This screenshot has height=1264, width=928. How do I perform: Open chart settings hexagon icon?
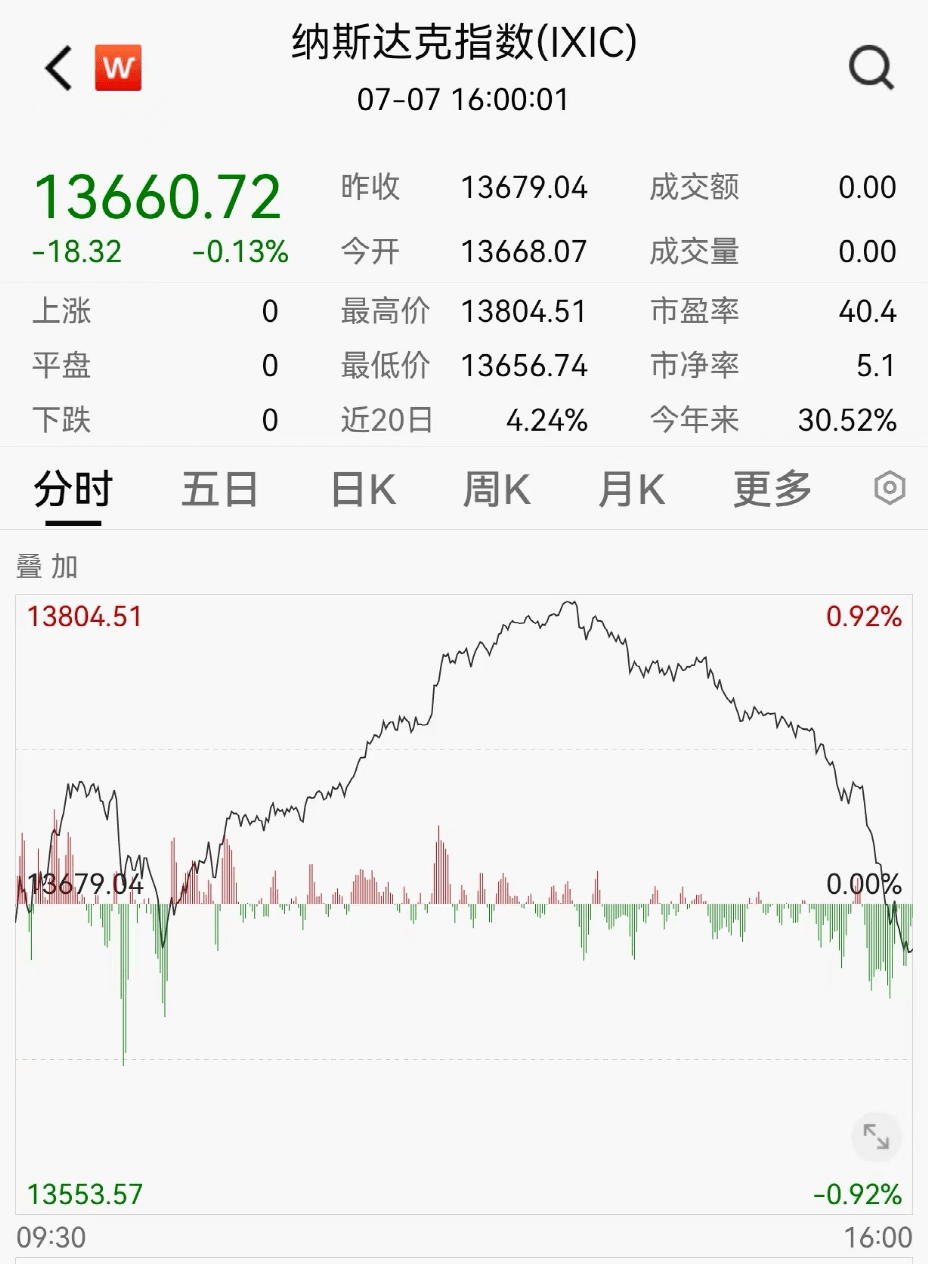coord(889,489)
